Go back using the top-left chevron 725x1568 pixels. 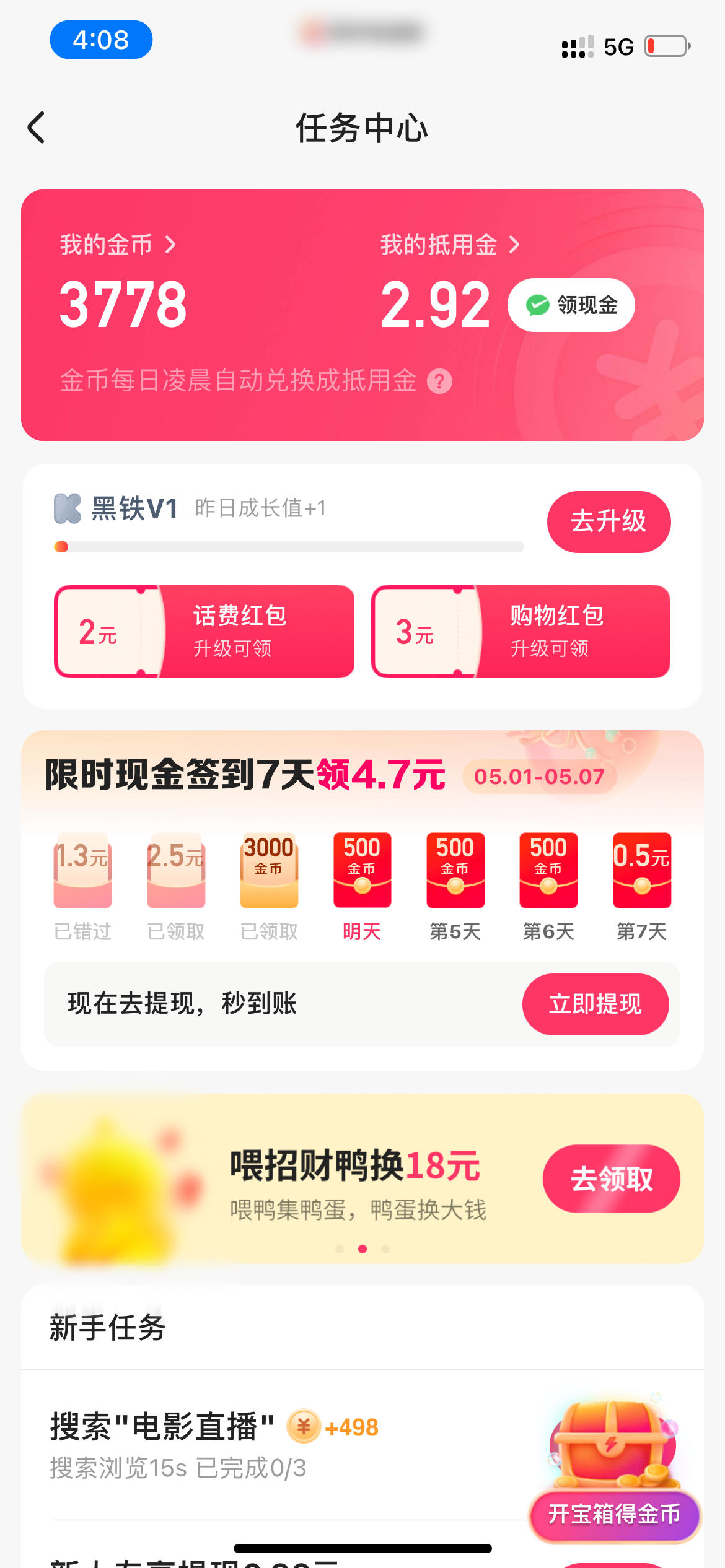point(36,128)
